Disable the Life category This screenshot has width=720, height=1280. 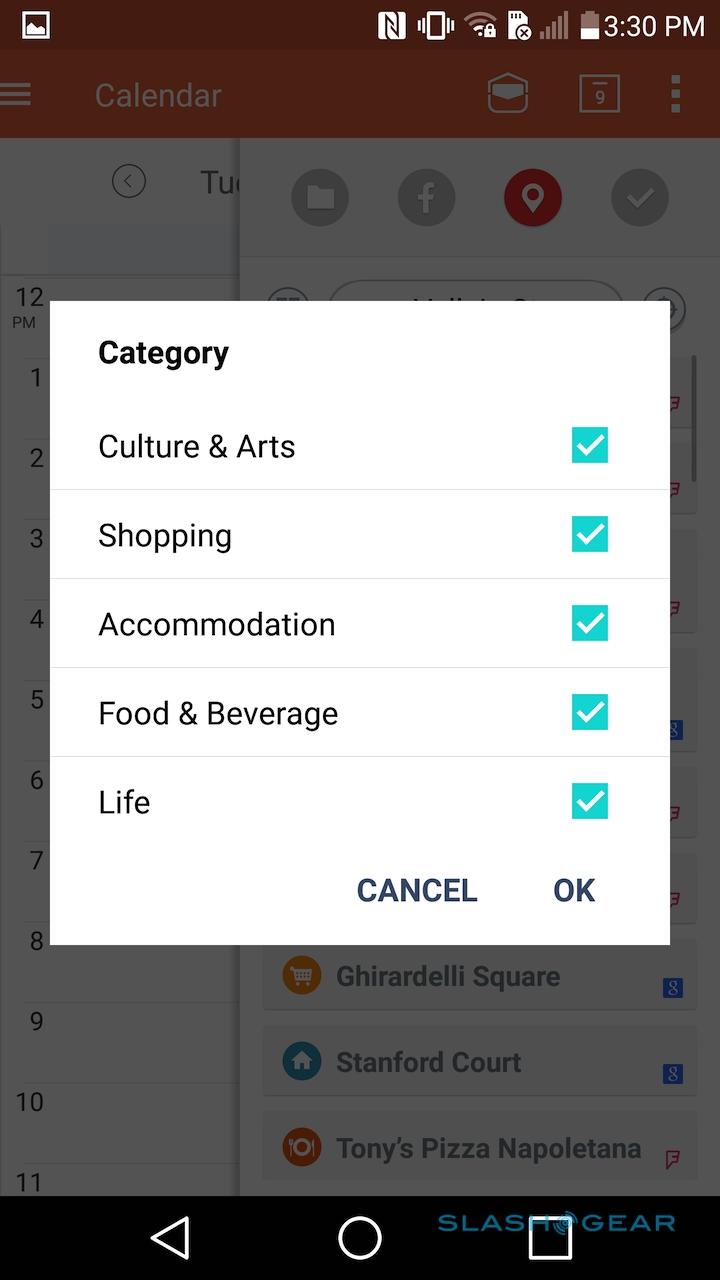589,801
